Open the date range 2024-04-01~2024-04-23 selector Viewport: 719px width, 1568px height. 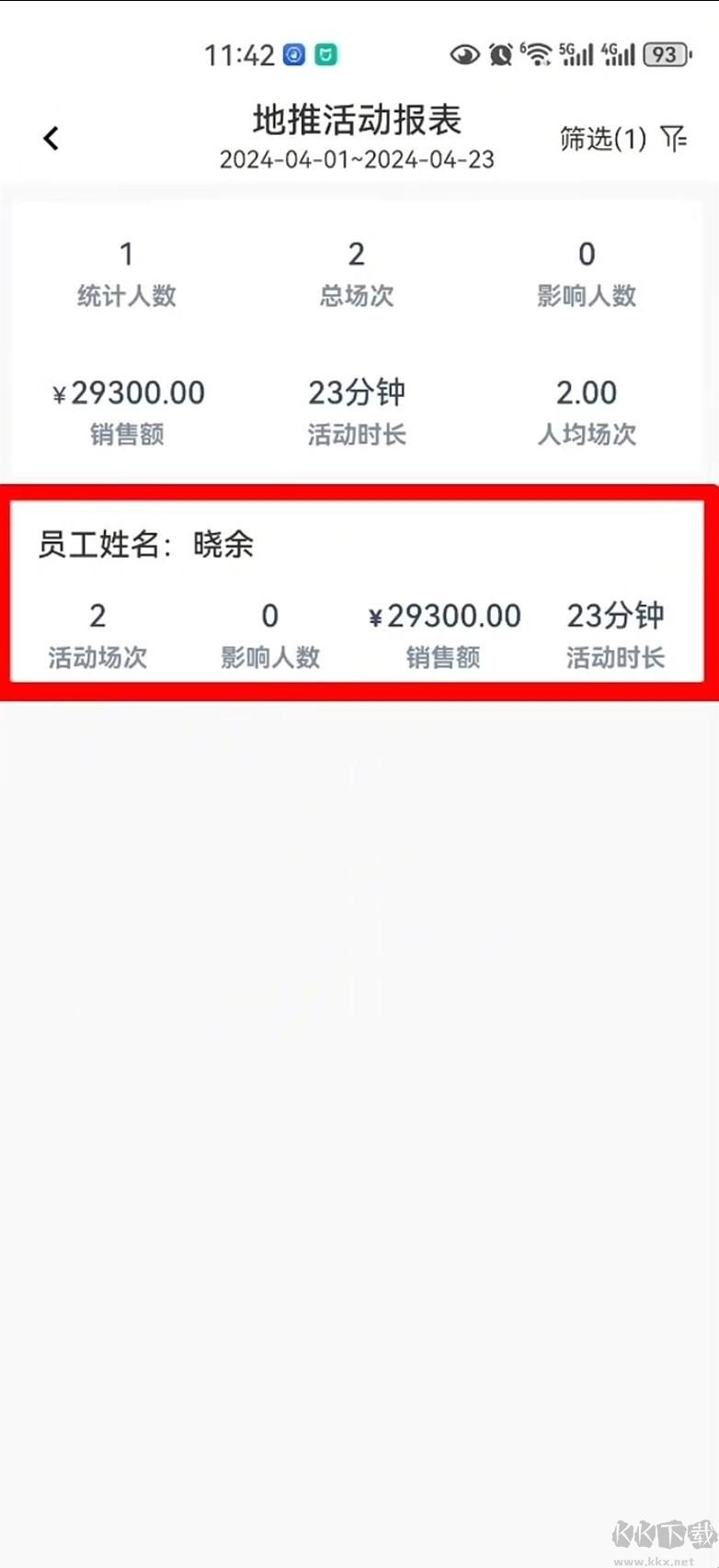pyautogui.click(x=358, y=160)
